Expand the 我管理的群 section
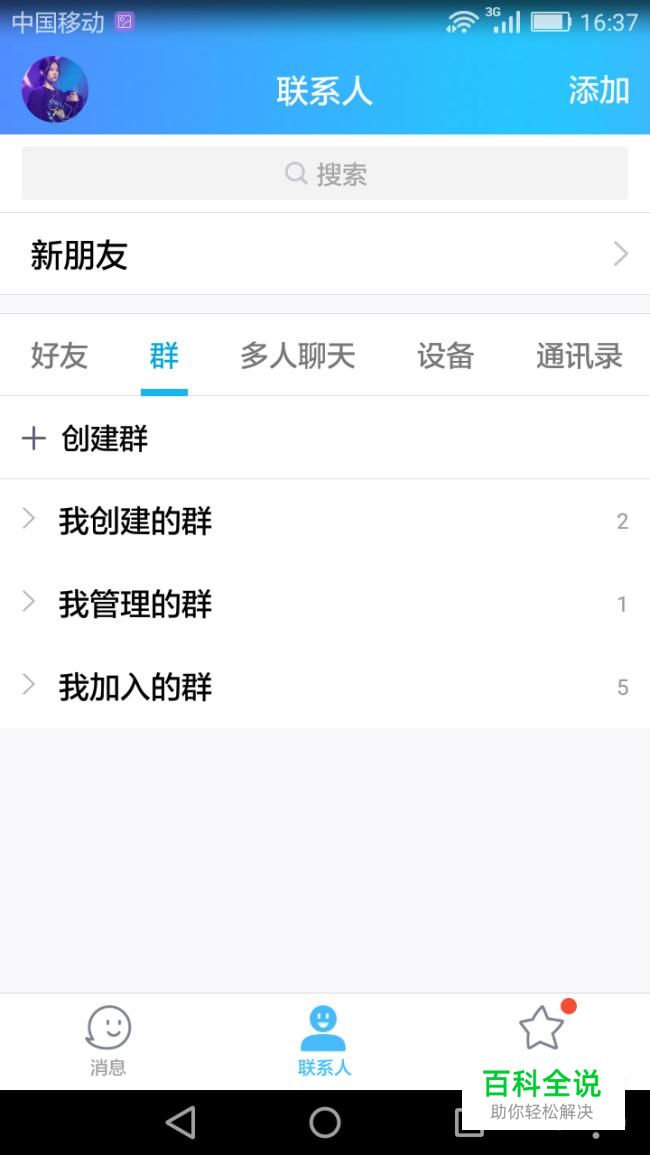Viewport: 650px width, 1155px height. pyautogui.click(x=135, y=604)
